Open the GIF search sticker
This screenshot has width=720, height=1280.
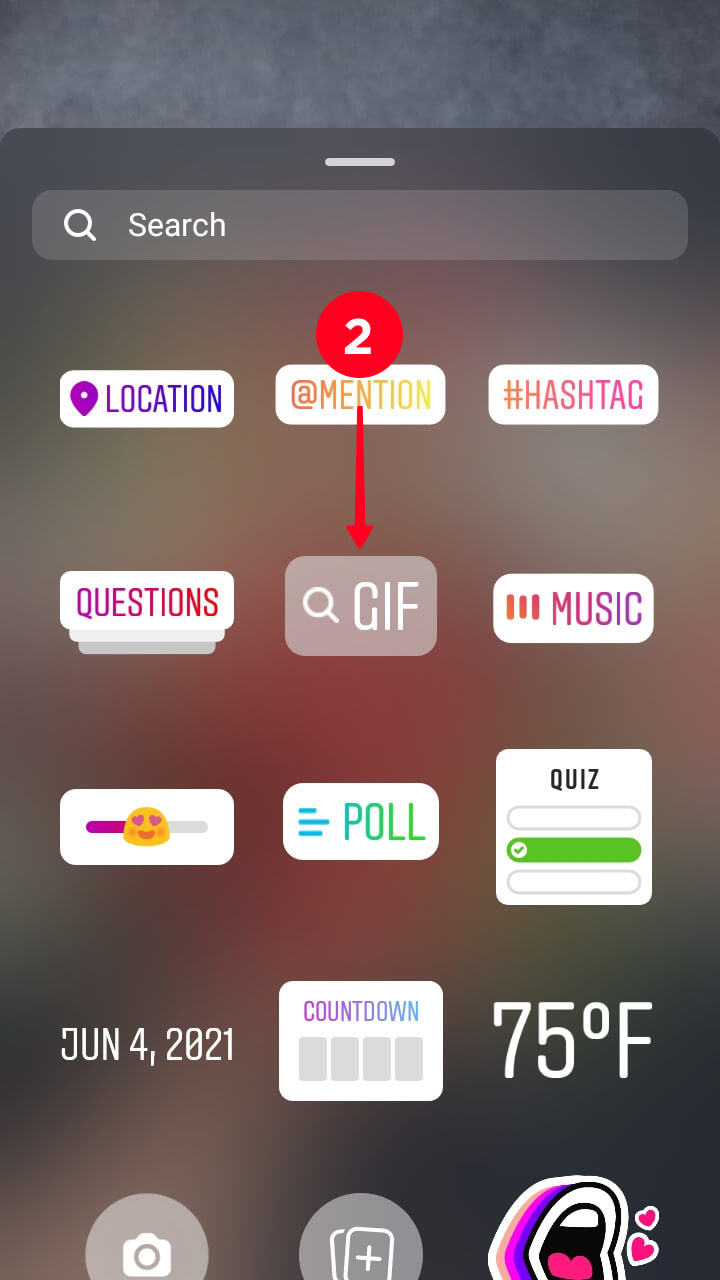click(361, 606)
